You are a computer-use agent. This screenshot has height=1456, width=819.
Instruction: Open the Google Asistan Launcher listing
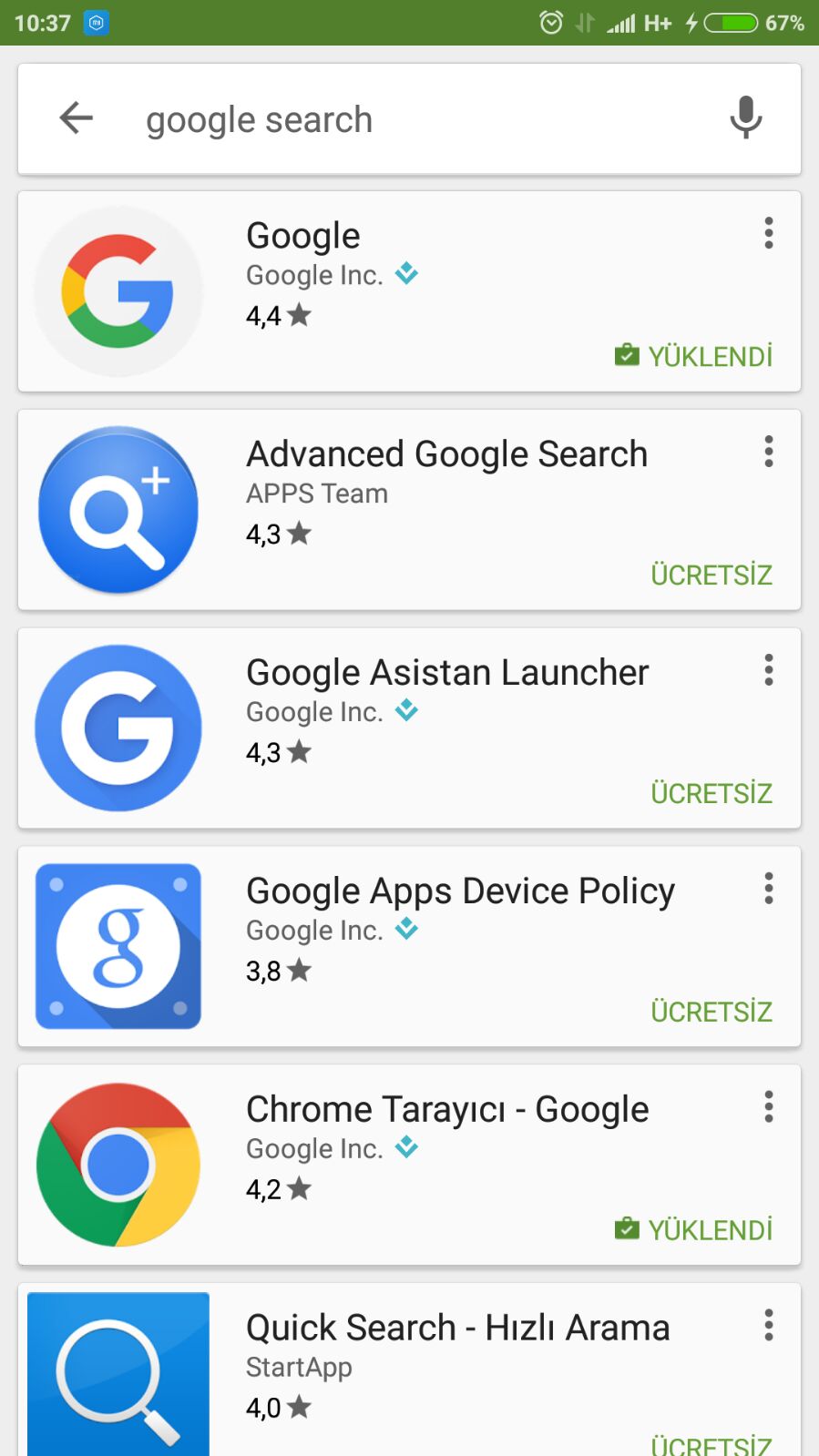pos(409,728)
